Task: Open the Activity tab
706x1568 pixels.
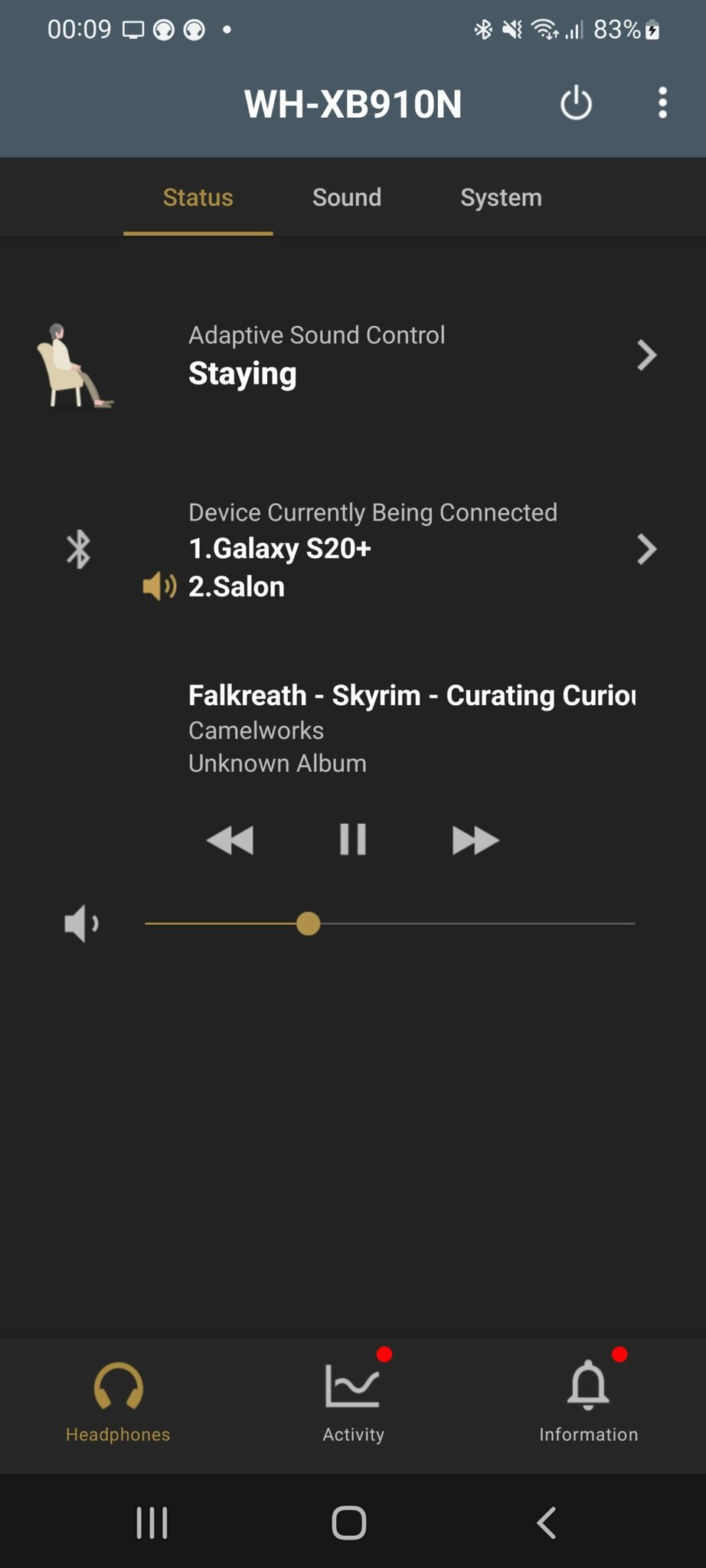Action: pos(353,1401)
